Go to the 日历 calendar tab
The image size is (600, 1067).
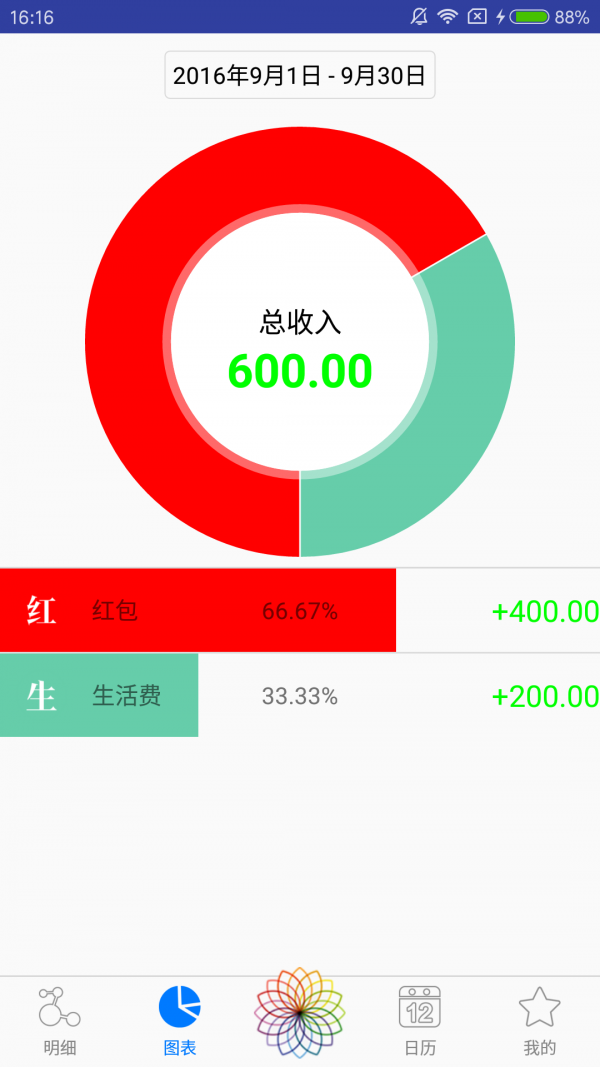click(420, 1021)
